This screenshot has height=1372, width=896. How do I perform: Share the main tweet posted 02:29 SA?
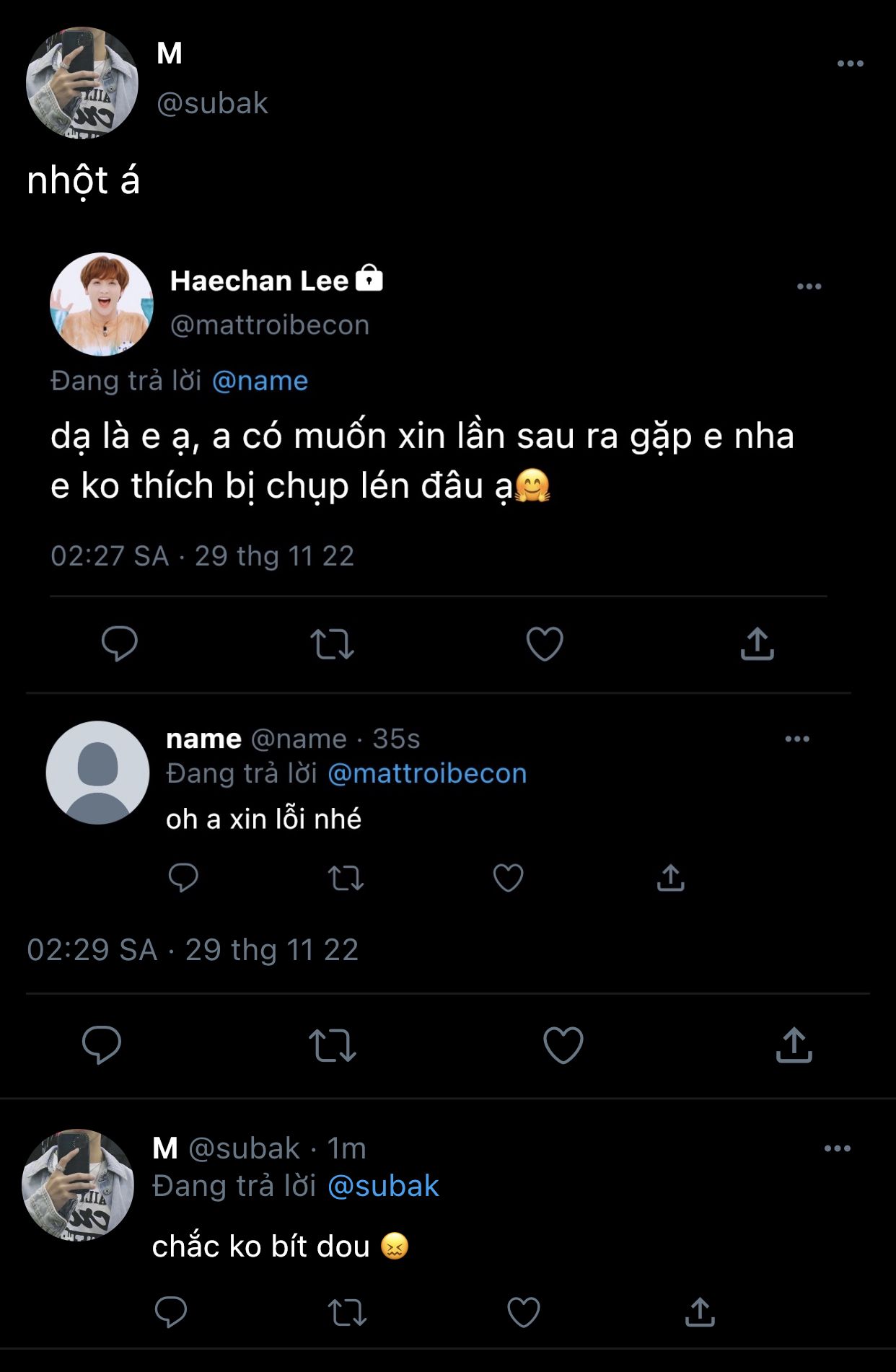(794, 1045)
